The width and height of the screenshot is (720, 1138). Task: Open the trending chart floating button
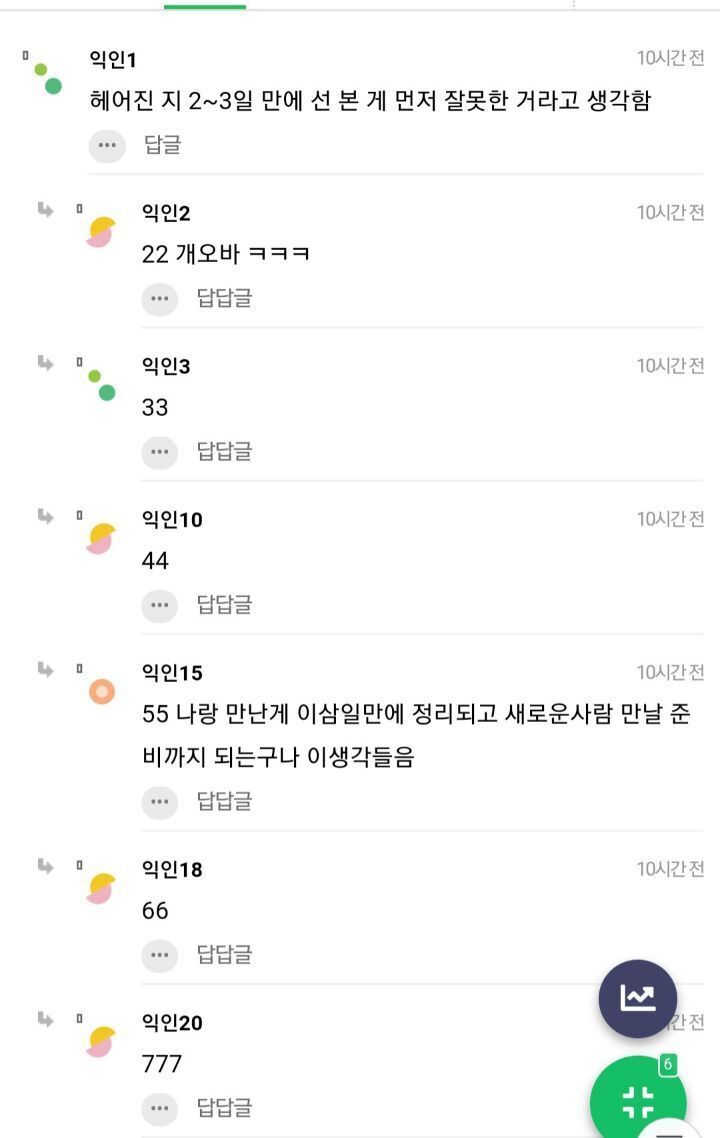point(638,997)
